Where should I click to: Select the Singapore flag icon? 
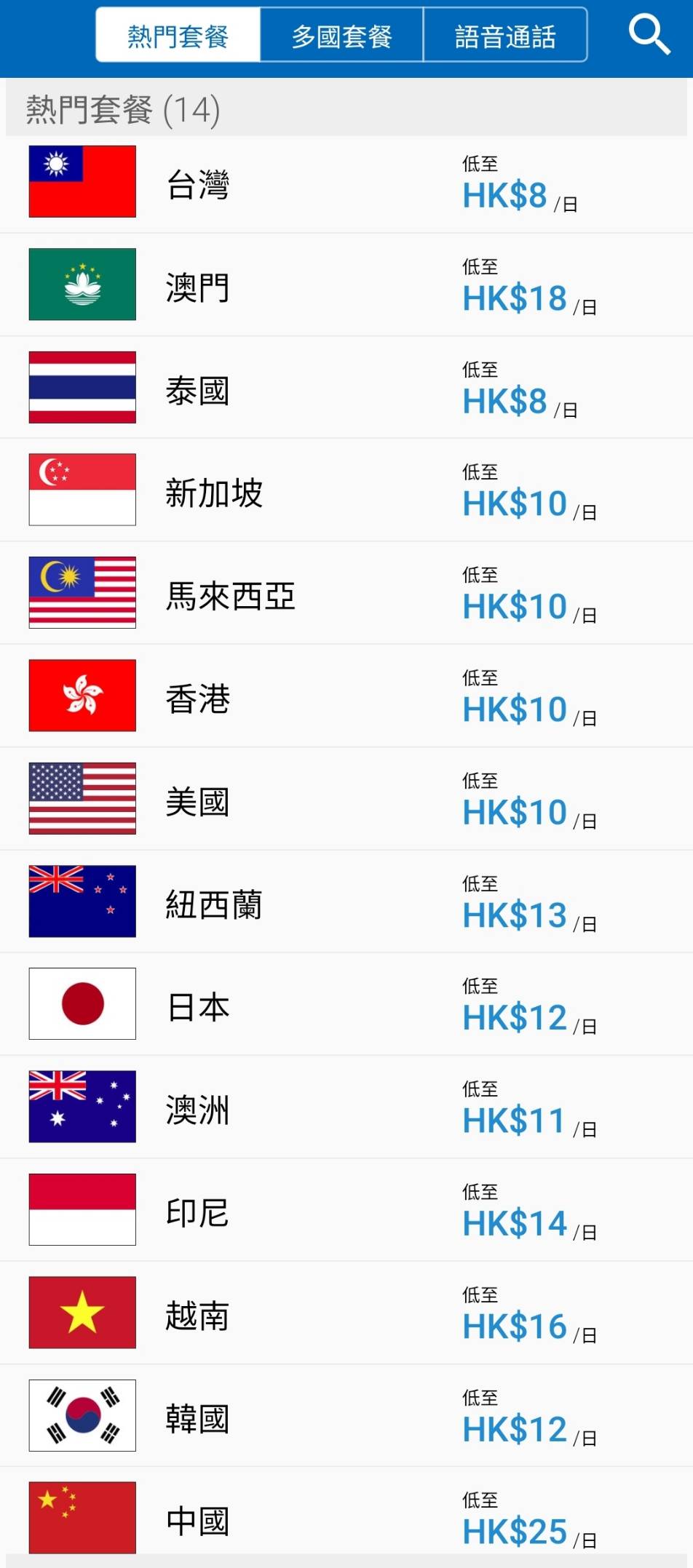coord(82,489)
